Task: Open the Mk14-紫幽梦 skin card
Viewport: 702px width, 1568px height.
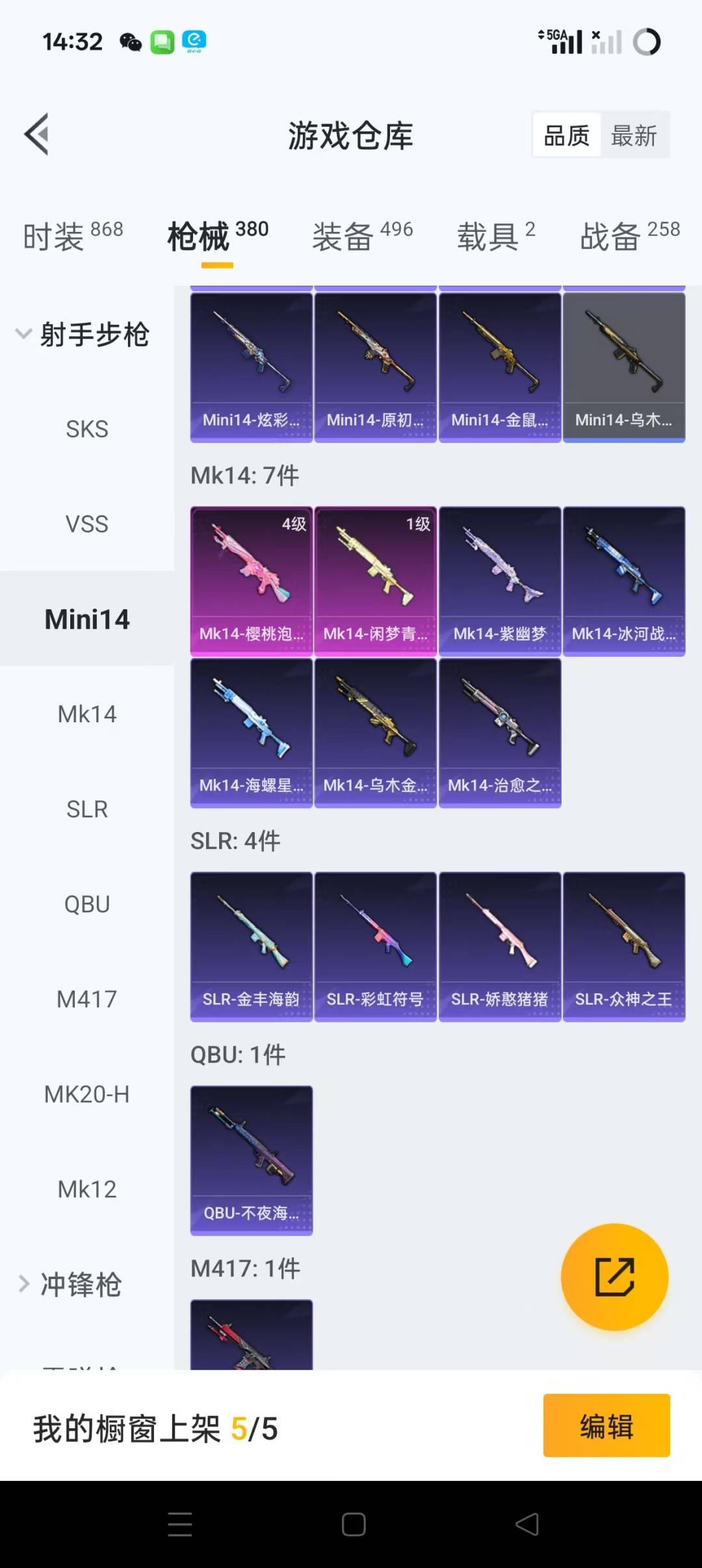Action: pos(499,581)
